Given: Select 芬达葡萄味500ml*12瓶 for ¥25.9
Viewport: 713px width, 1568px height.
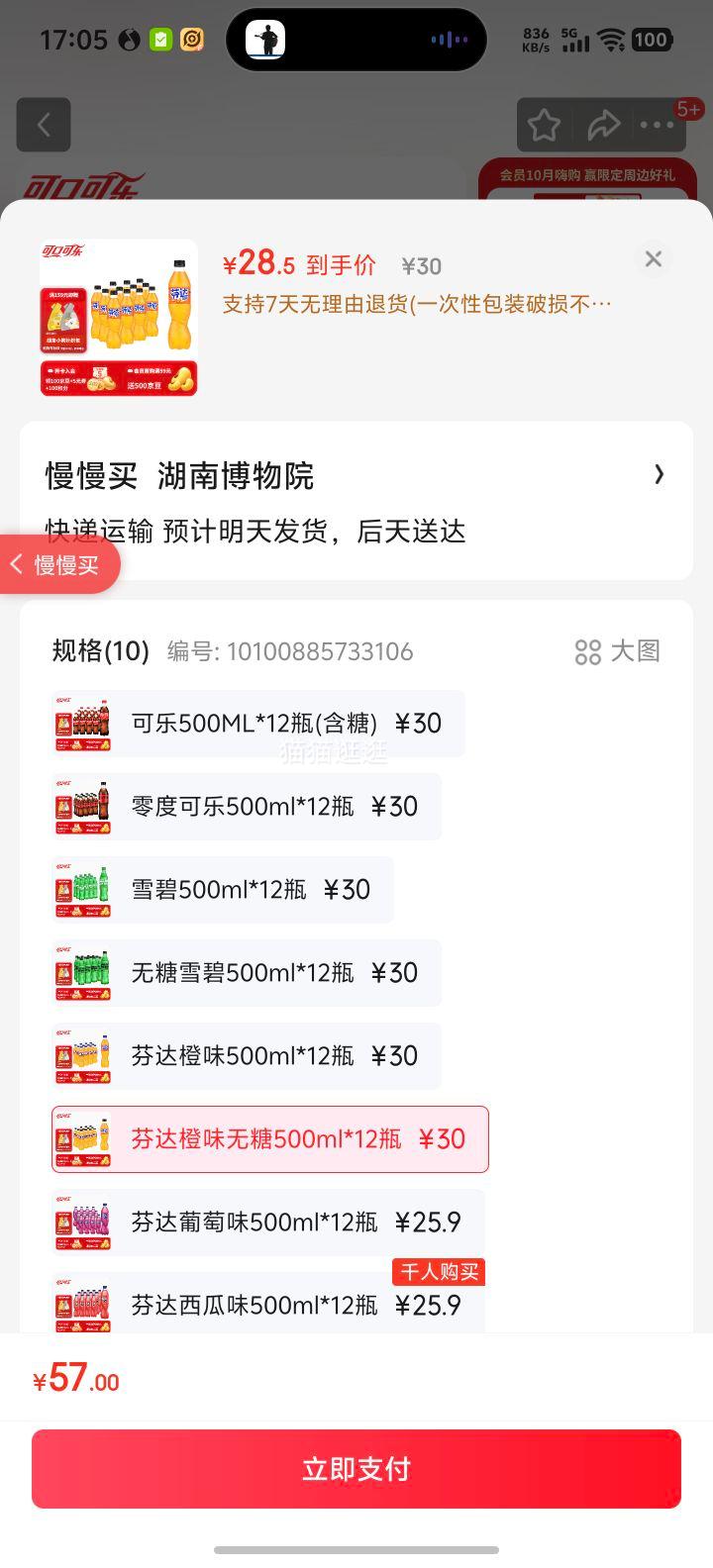Looking at the screenshot, I should [x=268, y=1223].
